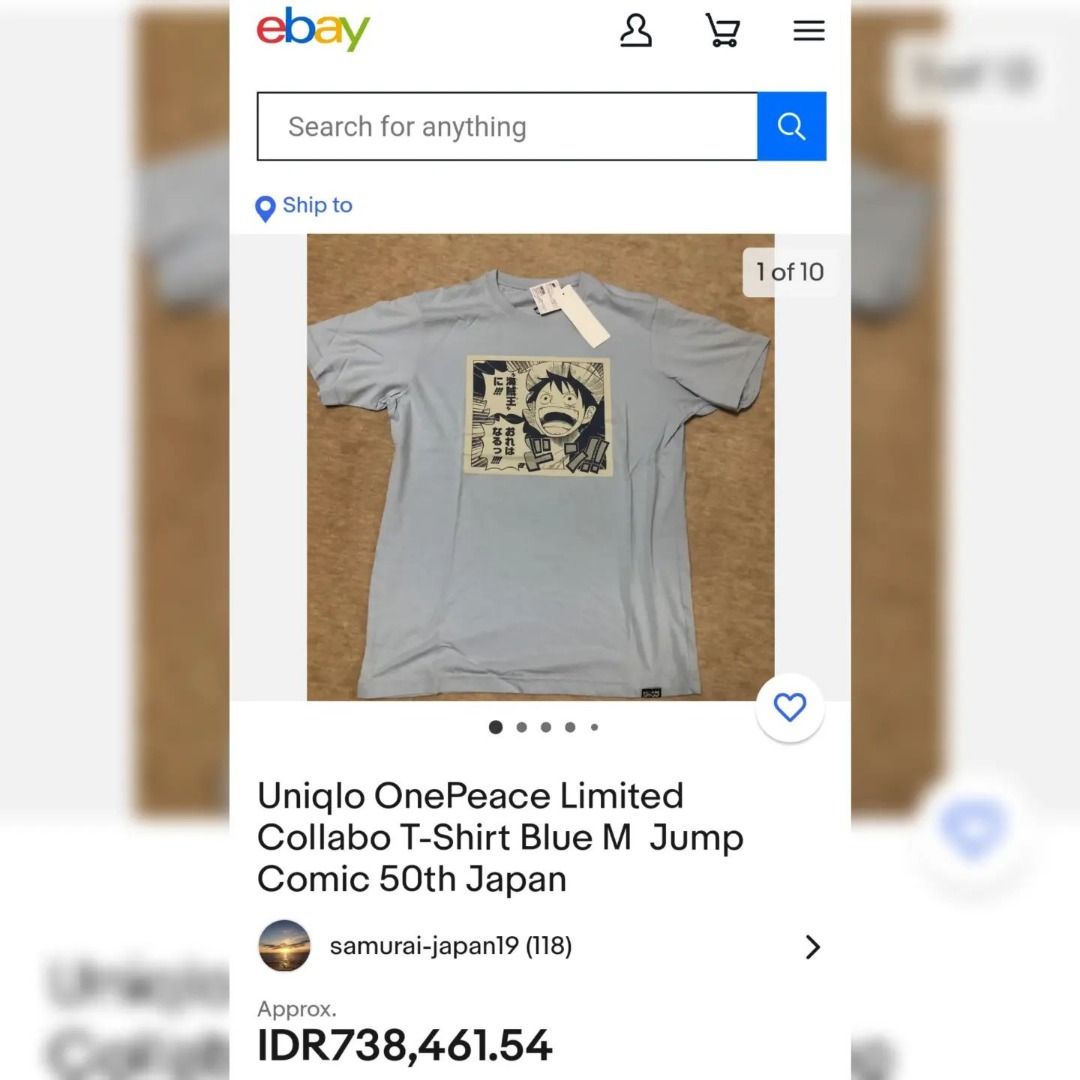Open the account profile icon
Image resolution: width=1080 pixels, height=1080 pixels.
pos(636,31)
